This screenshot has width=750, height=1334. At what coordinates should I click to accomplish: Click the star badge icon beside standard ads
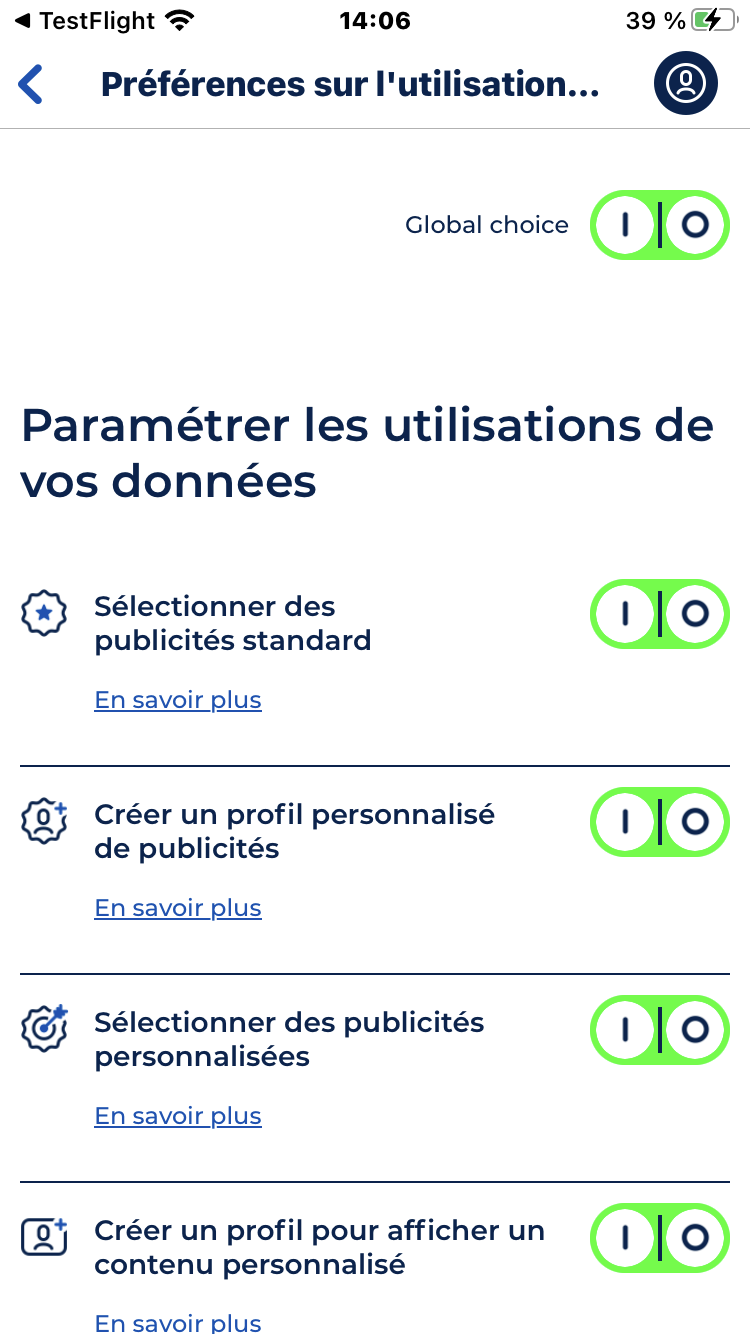[44, 614]
